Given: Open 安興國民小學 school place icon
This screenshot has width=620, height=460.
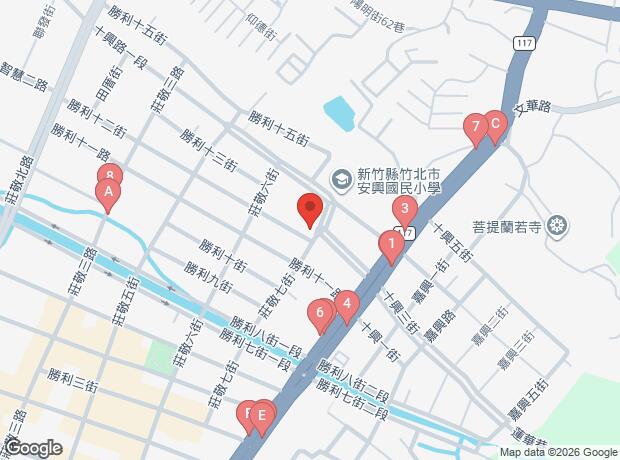Looking at the screenshot, I should click(340, 177).
